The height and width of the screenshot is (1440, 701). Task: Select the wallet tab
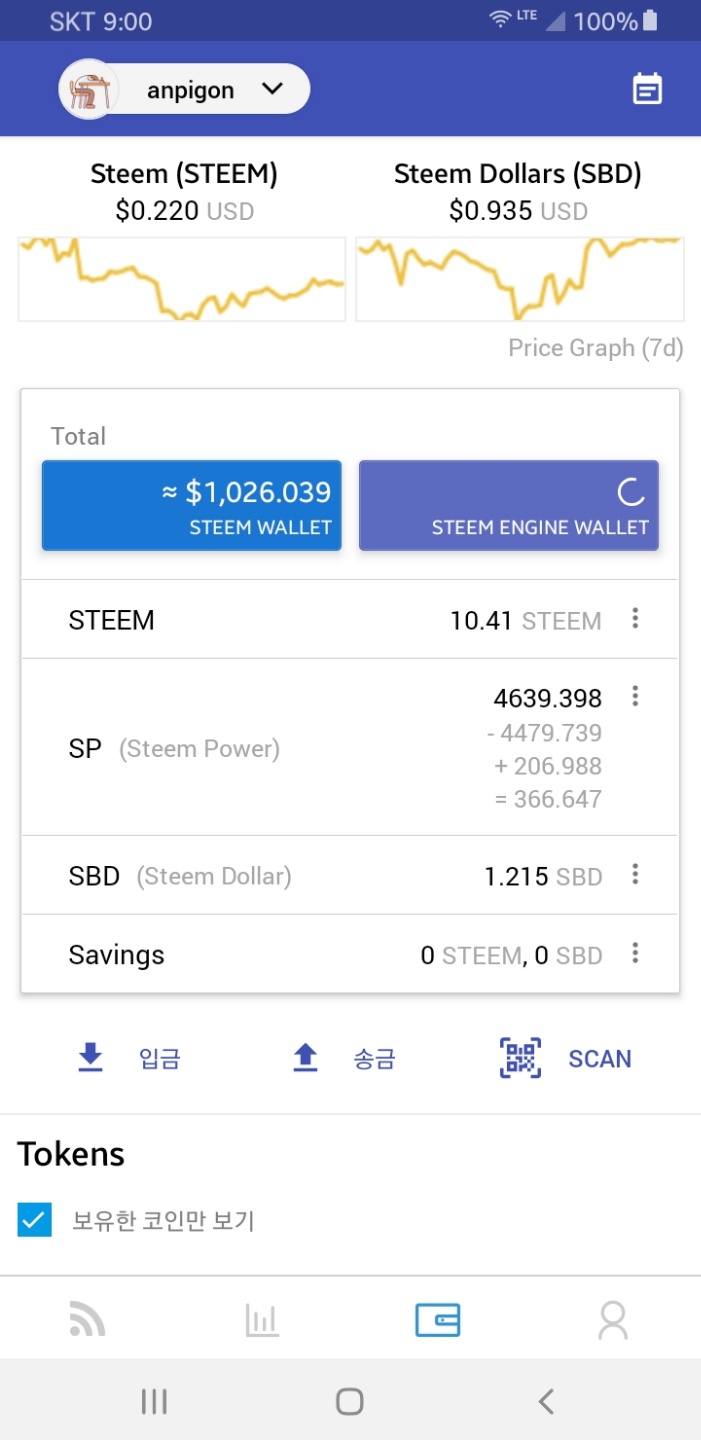[x=438, y=1320]
